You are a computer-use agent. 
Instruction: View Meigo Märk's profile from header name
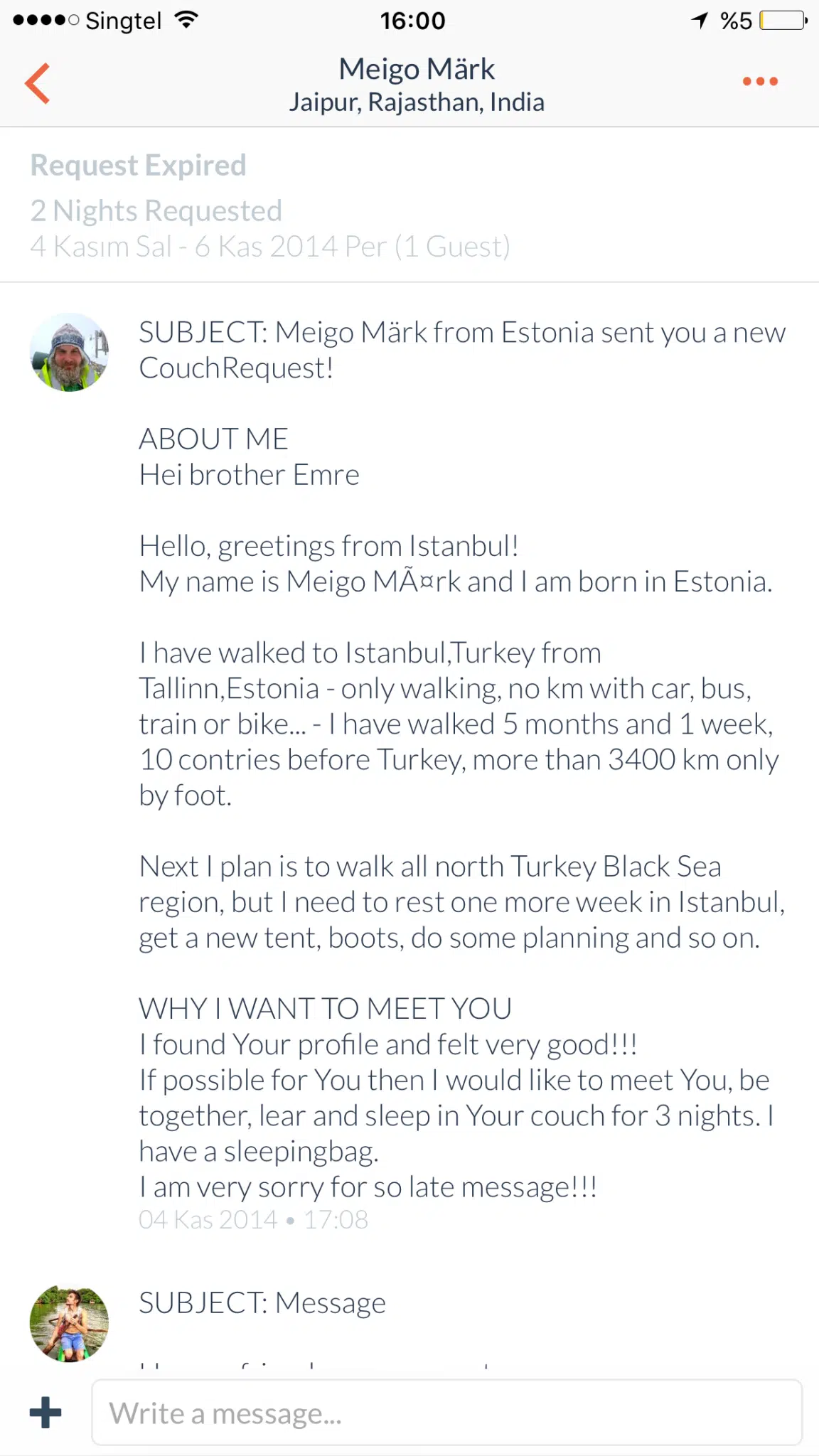[416, 70]
